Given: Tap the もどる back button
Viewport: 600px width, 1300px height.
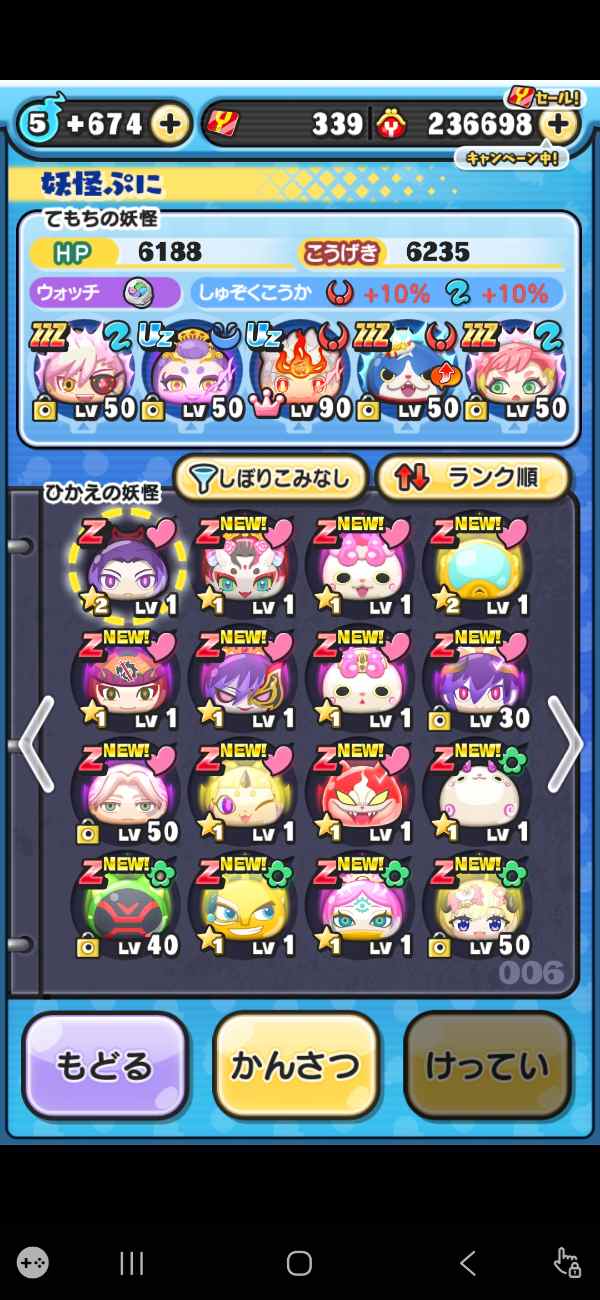Looking at the screenshot, I should pyautogui.click(x=105, y=1066).
